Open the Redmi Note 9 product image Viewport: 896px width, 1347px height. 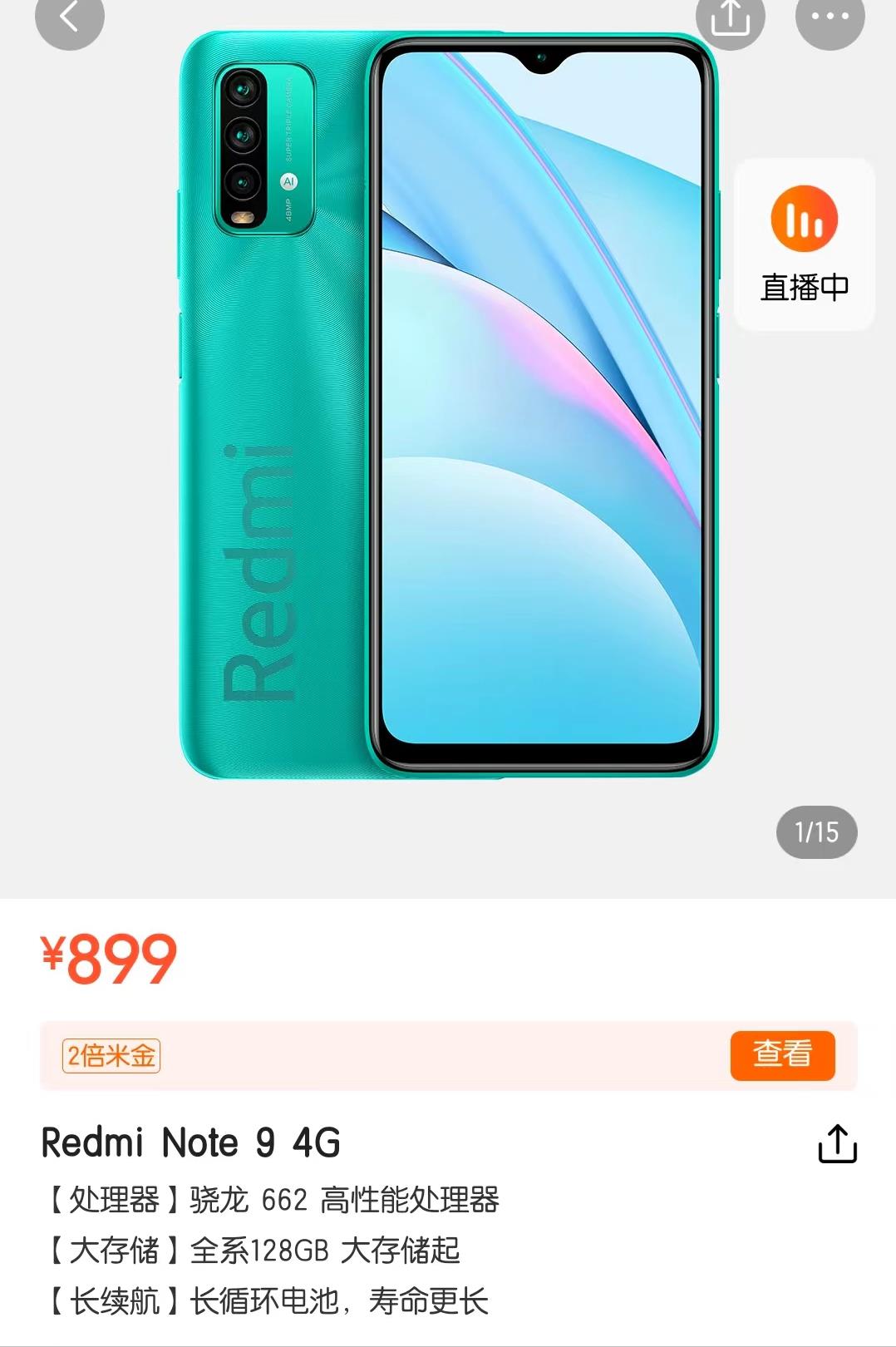pos(448,405)
